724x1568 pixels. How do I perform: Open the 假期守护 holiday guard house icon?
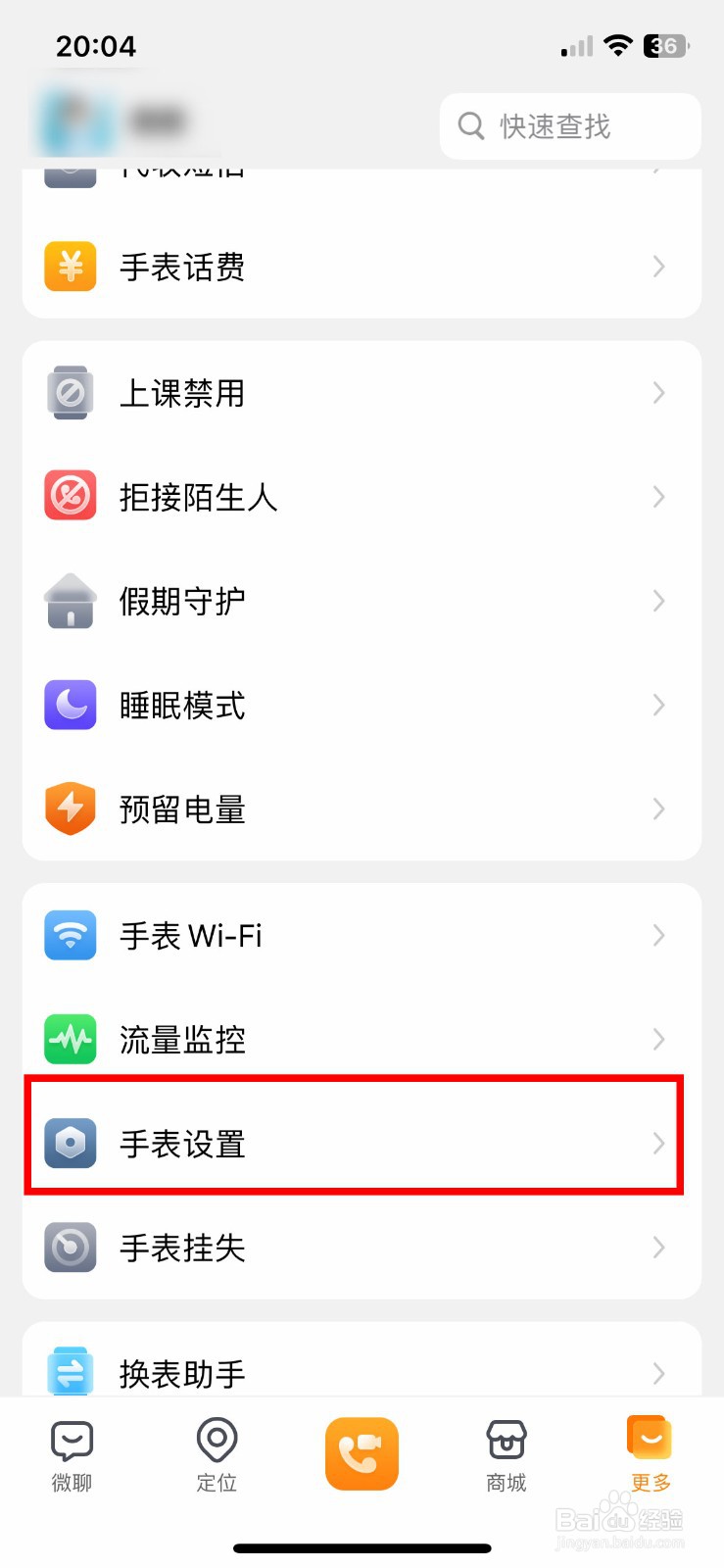(x=69, y=601)
